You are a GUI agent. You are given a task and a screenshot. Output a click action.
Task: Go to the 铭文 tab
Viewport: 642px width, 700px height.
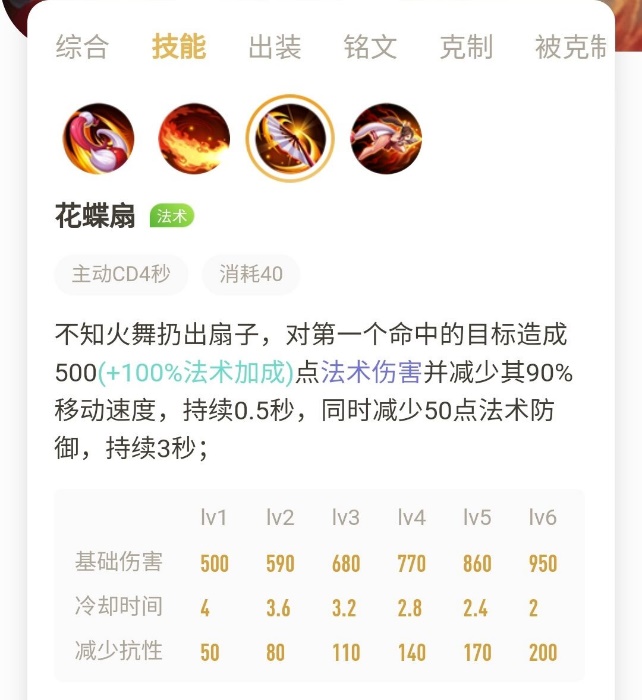pyautogui.click(x=370, y=47)
